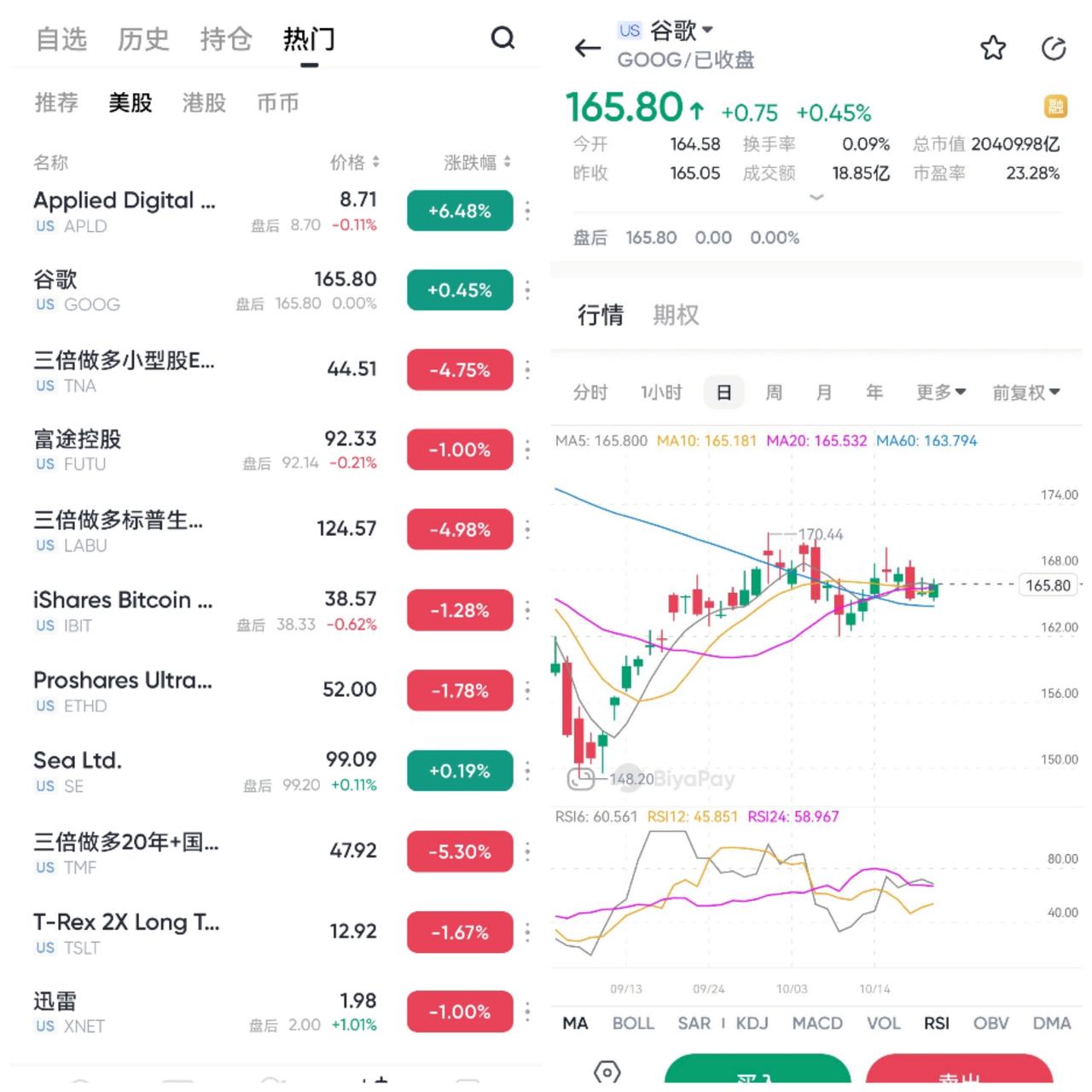Screen dimensions: 1092x1092
Task: Expand the 更多 chart interval dropdown
Action: (940, 392)
